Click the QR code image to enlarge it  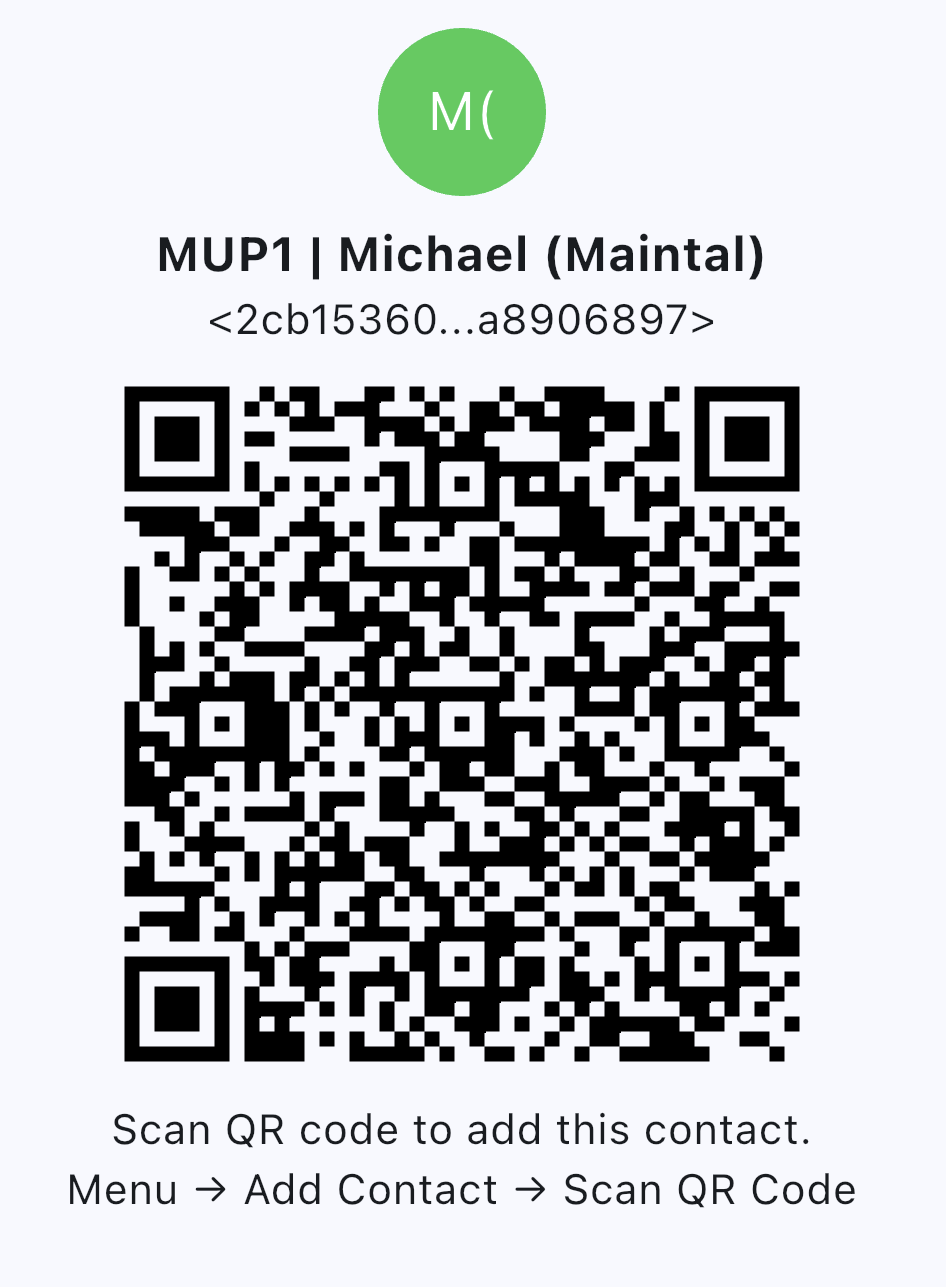pyautogui.click(x=461, y=723)
